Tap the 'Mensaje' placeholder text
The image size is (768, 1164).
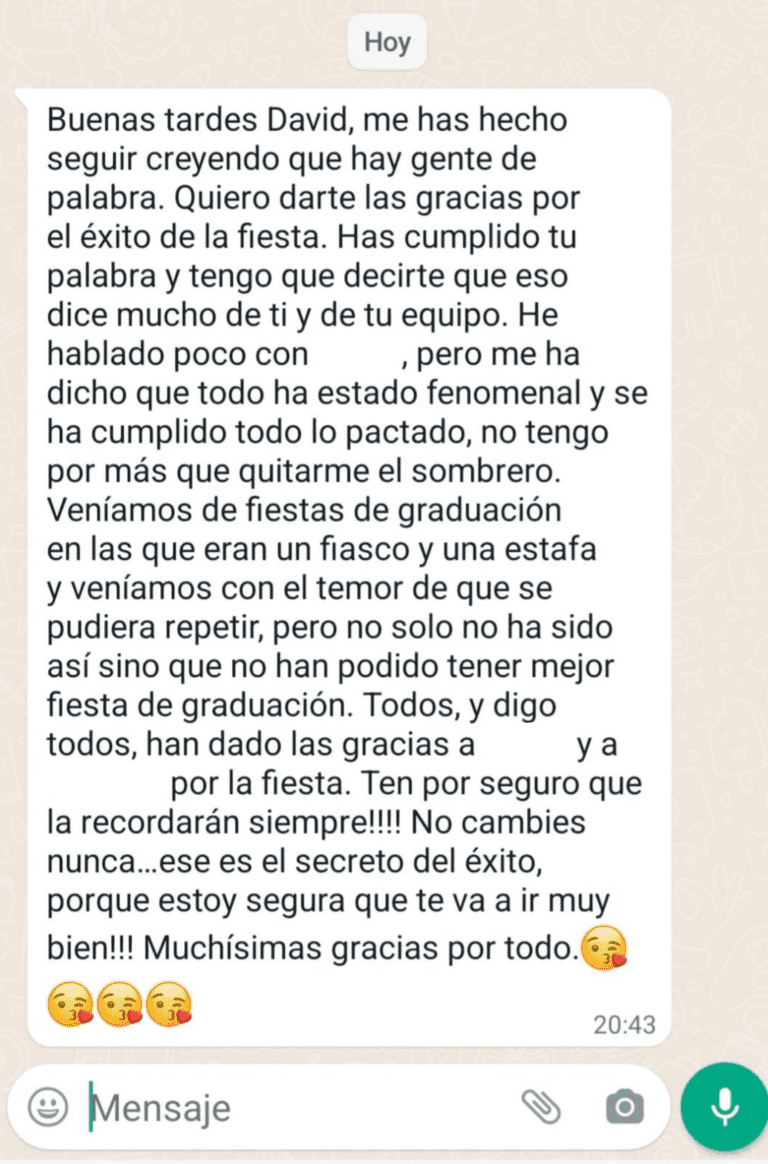click(x=160, y=1107)
